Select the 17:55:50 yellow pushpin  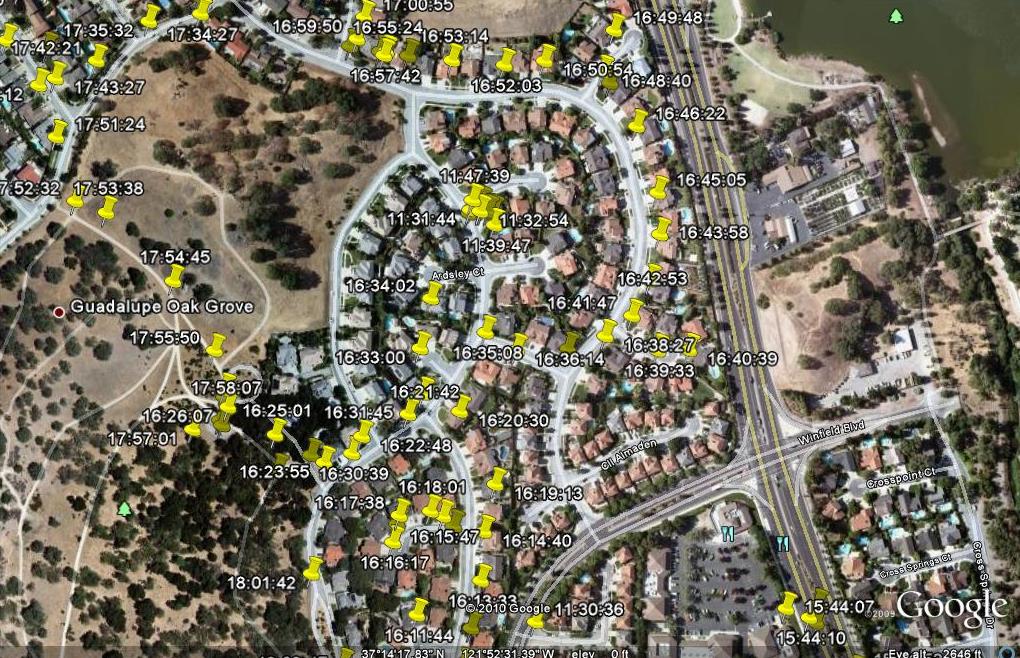point(216,345)
